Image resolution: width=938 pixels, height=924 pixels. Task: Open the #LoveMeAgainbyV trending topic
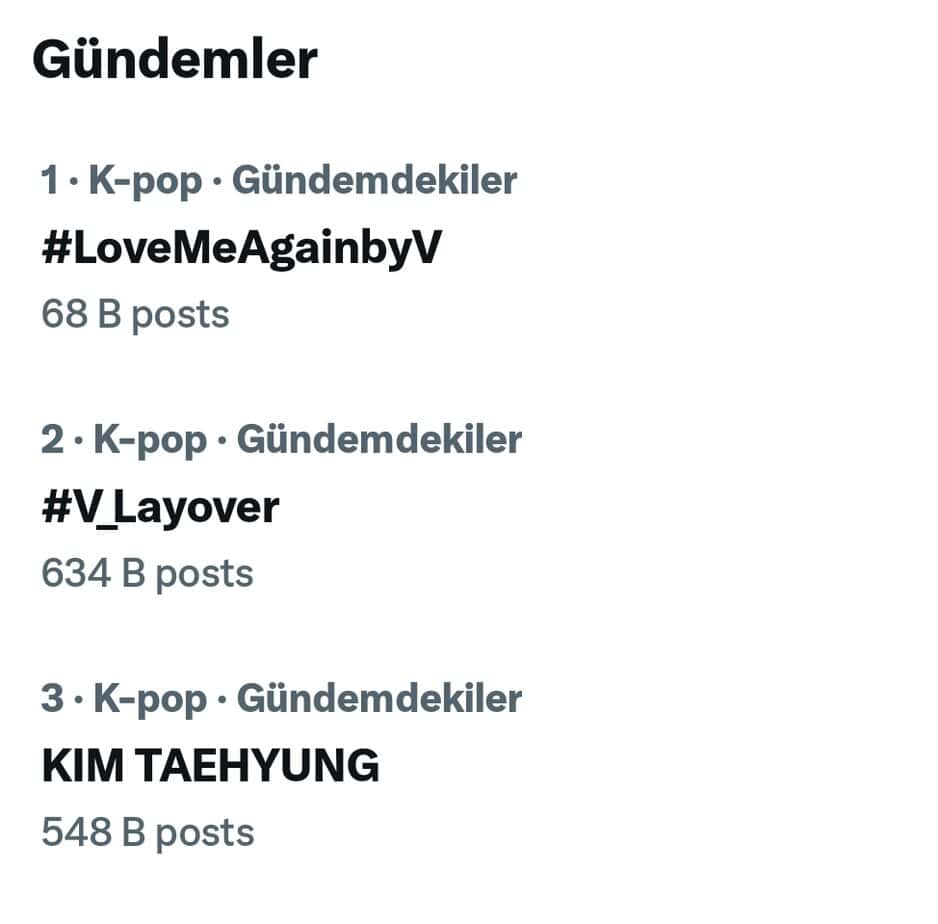pyautogui.click(x=240, y=249)
